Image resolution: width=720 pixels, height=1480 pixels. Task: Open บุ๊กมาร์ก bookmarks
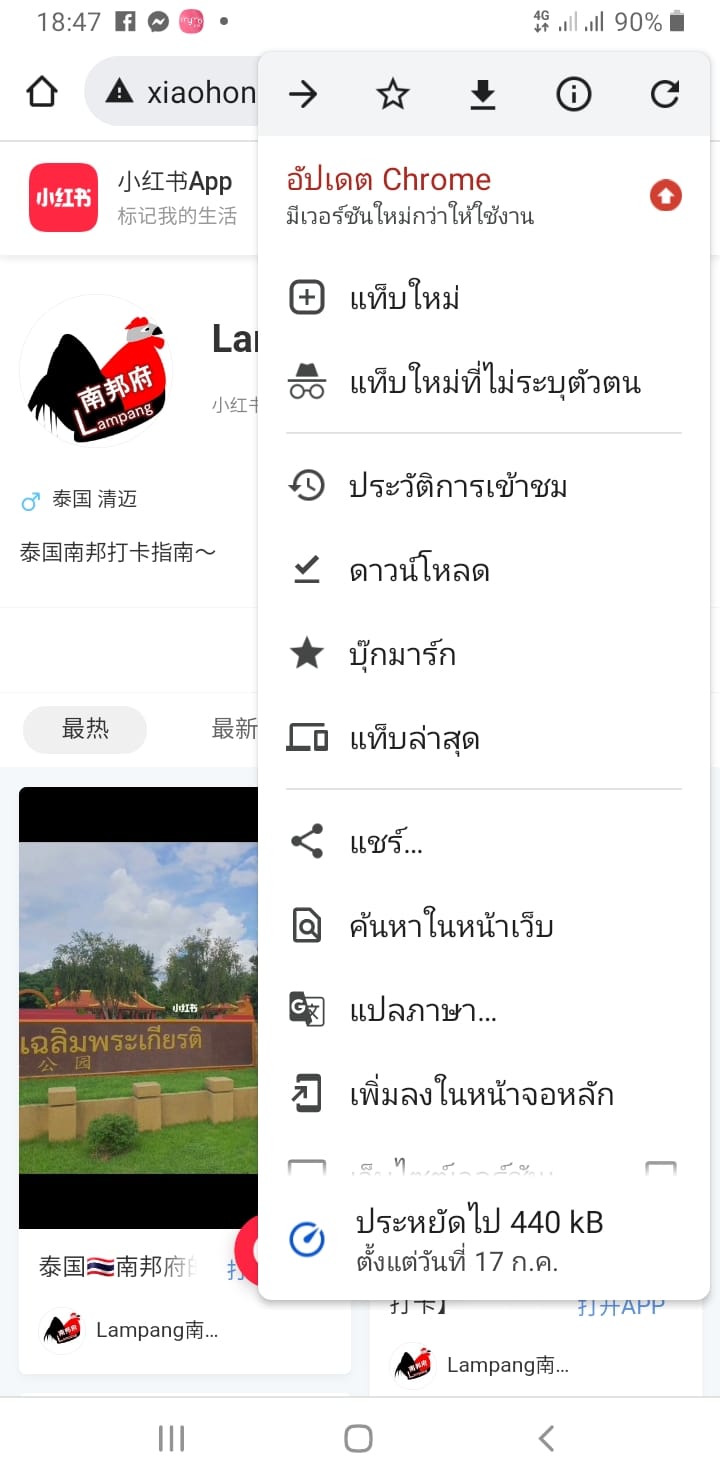[x=402, y=655]
